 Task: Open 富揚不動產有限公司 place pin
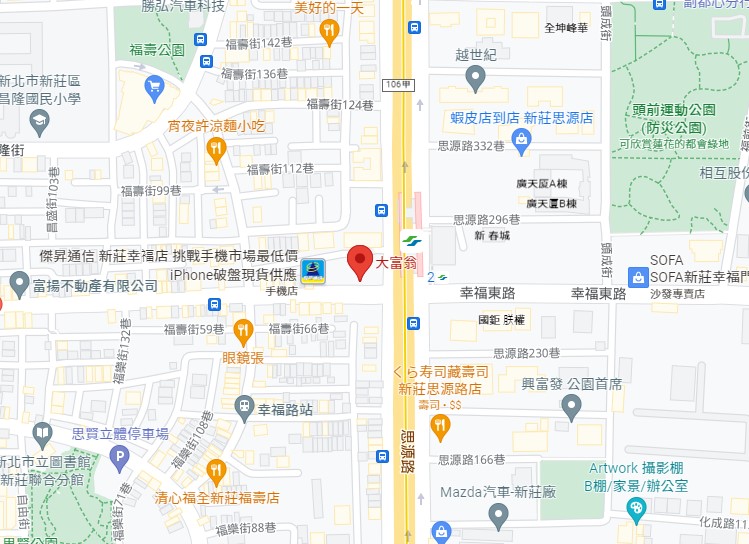[x=19, y=284]
